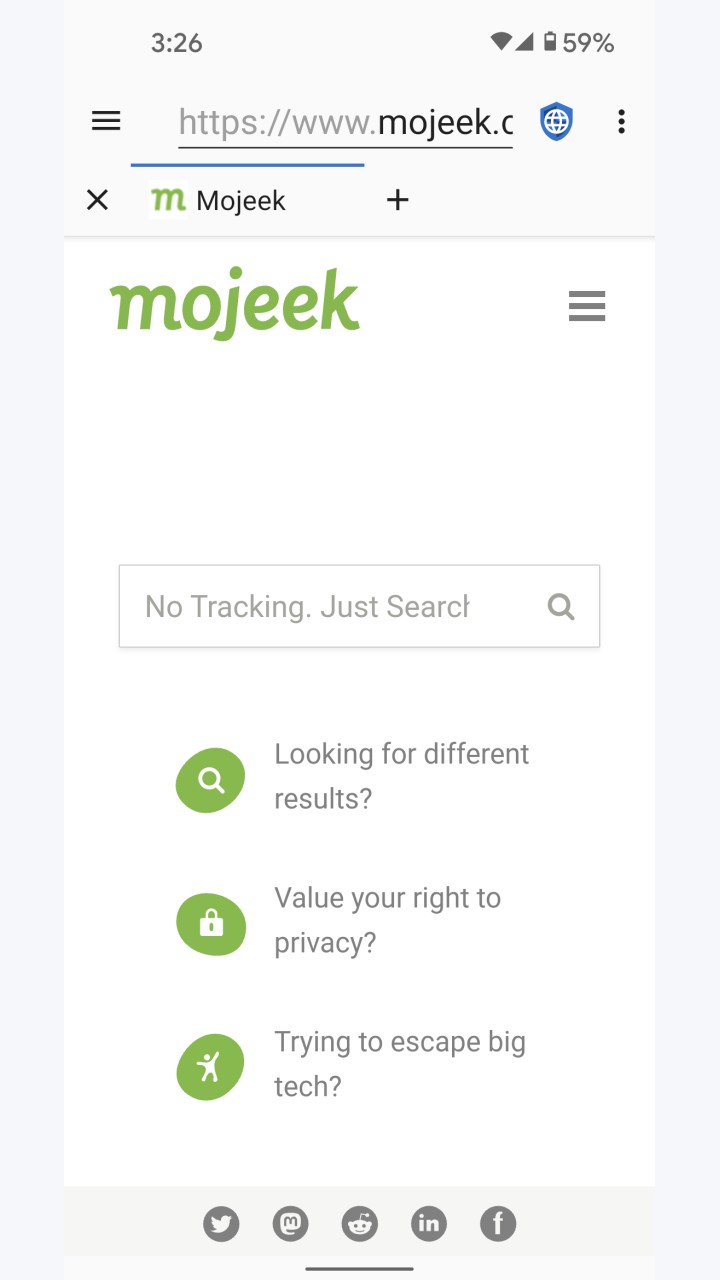The image size is (720, 1280).
Task: Visit Mojeek's Facebook page
Action: (498, 1223)
